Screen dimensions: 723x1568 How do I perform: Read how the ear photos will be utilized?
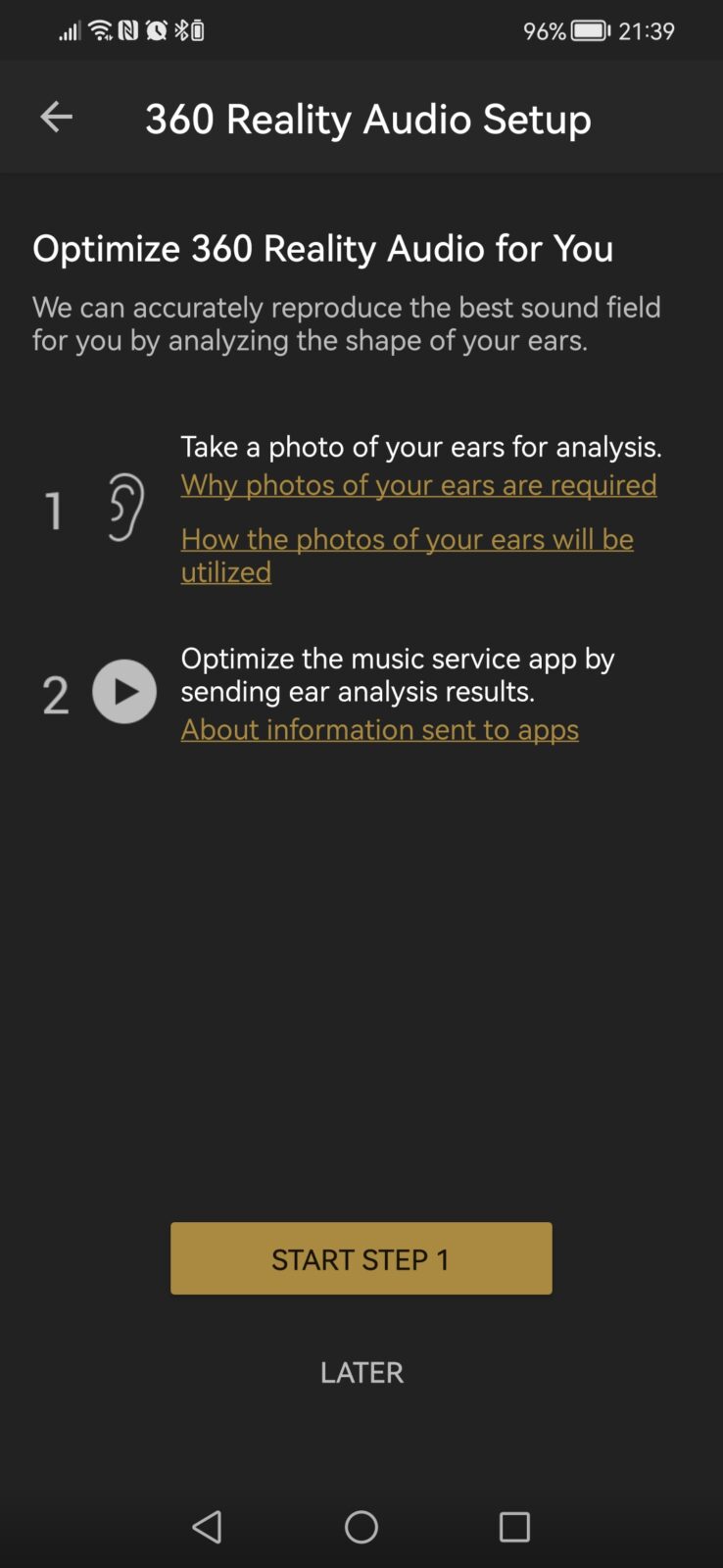point(407,555)
